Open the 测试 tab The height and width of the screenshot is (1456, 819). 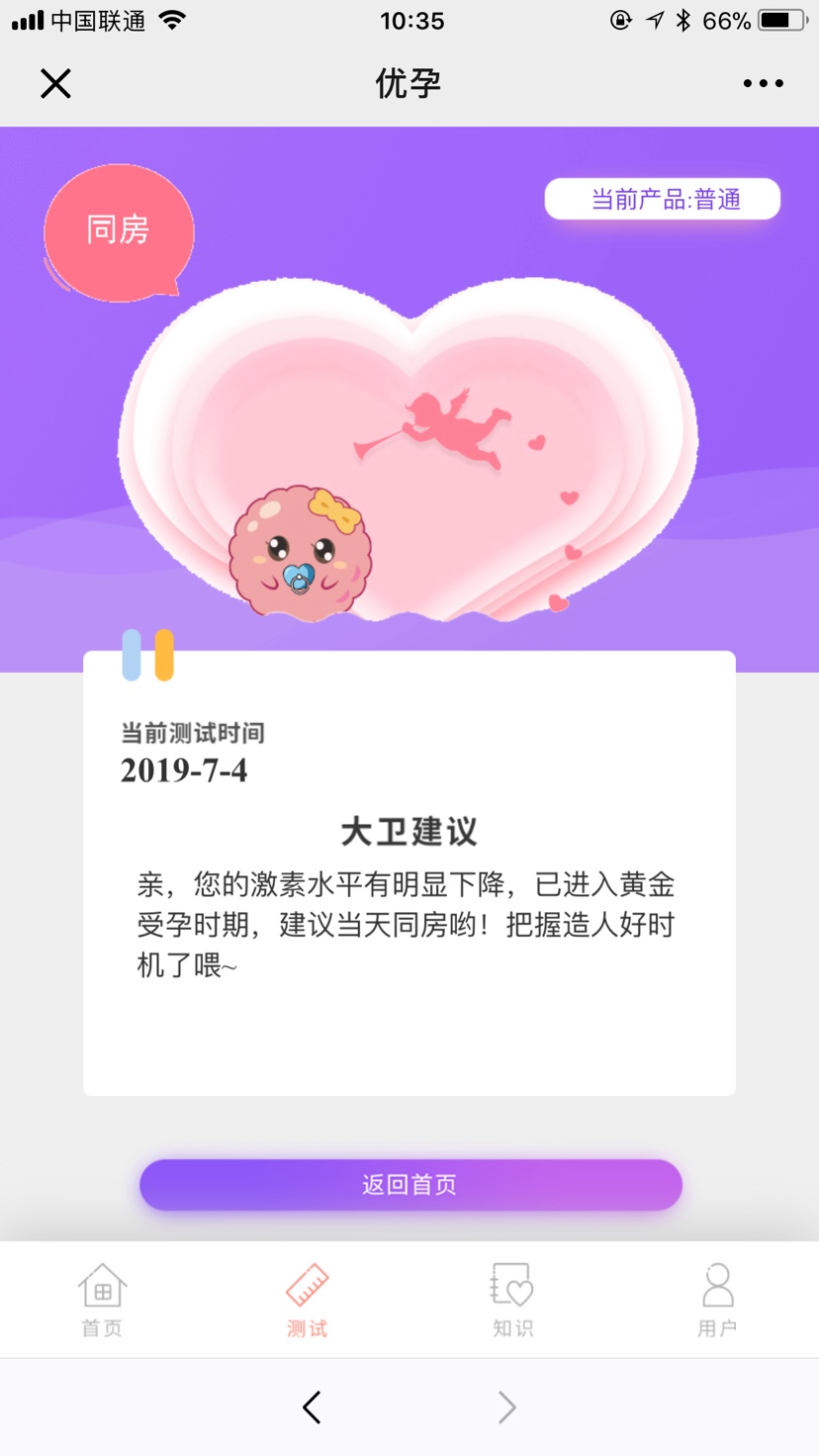point(307,1300)
